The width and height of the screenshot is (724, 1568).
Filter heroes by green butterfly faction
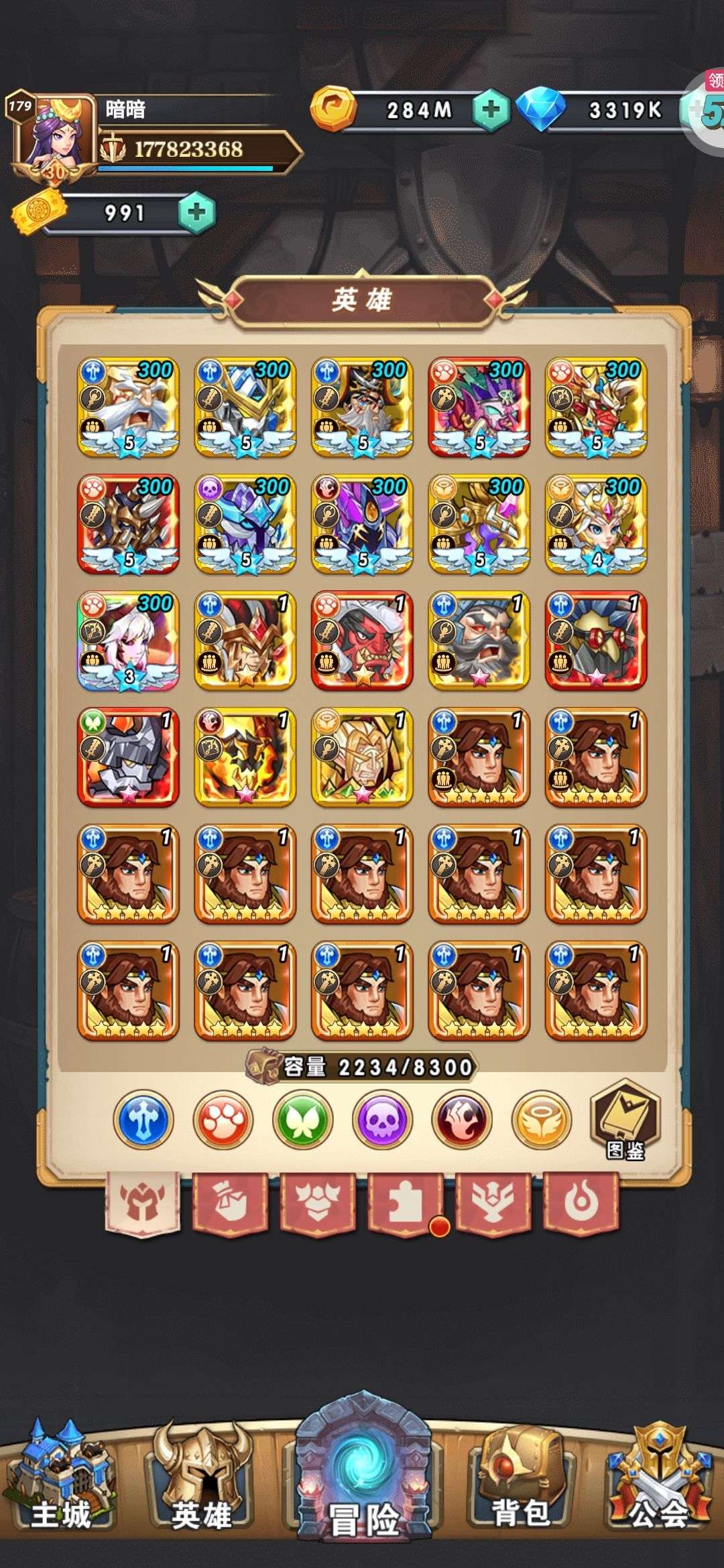tap(303, 1120)
